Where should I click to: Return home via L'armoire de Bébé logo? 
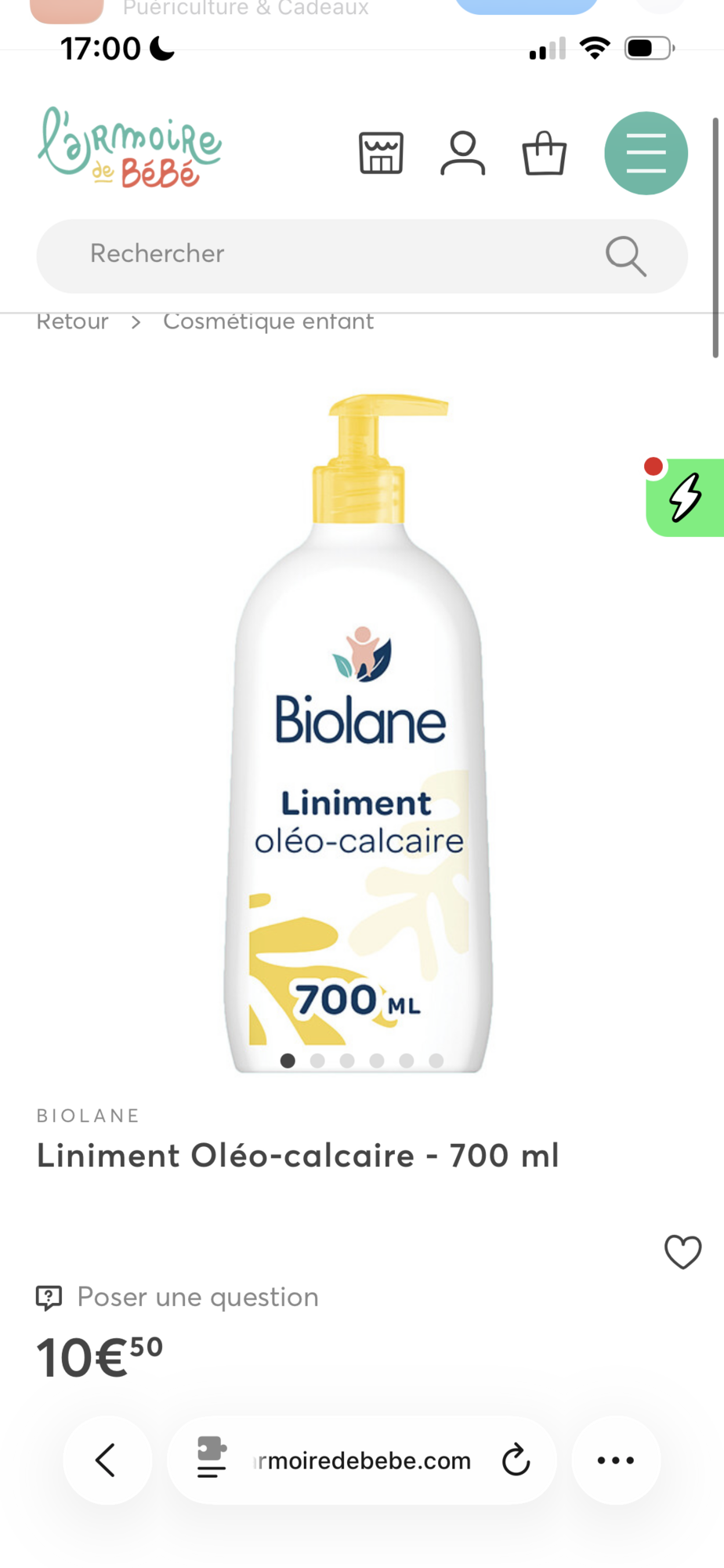pyautogui.click(x=130, y=149)
